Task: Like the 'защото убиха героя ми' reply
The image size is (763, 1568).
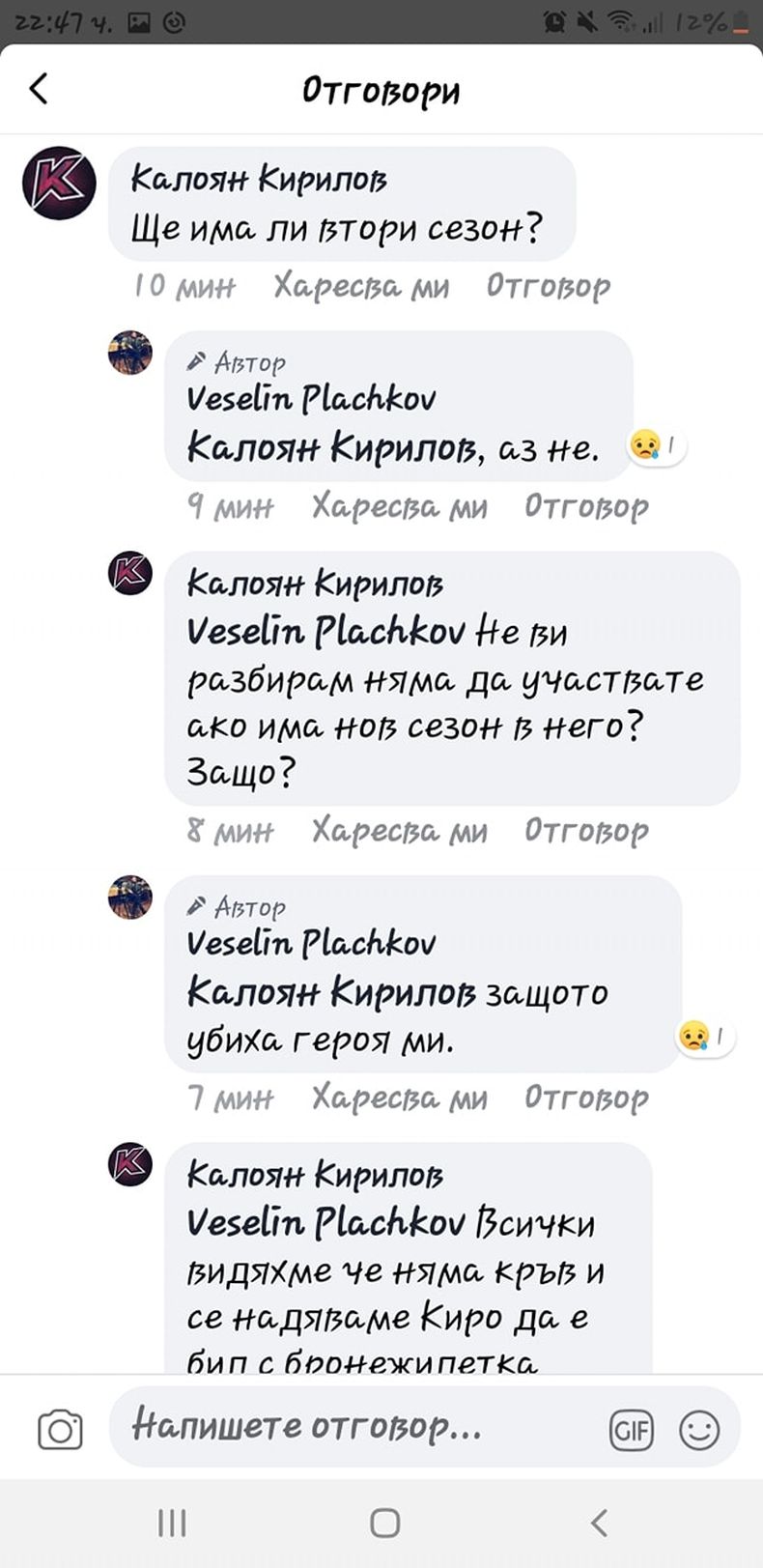Action: (399, 1098)
